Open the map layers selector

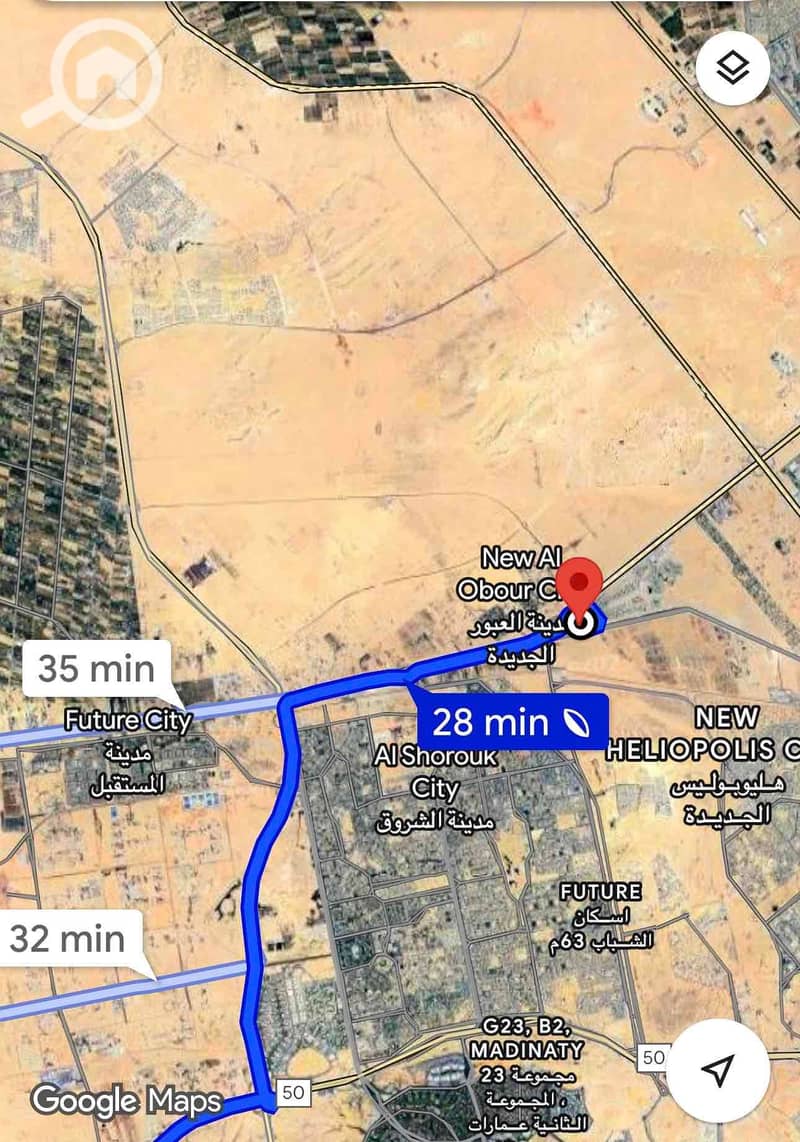[x=733, y=68]
